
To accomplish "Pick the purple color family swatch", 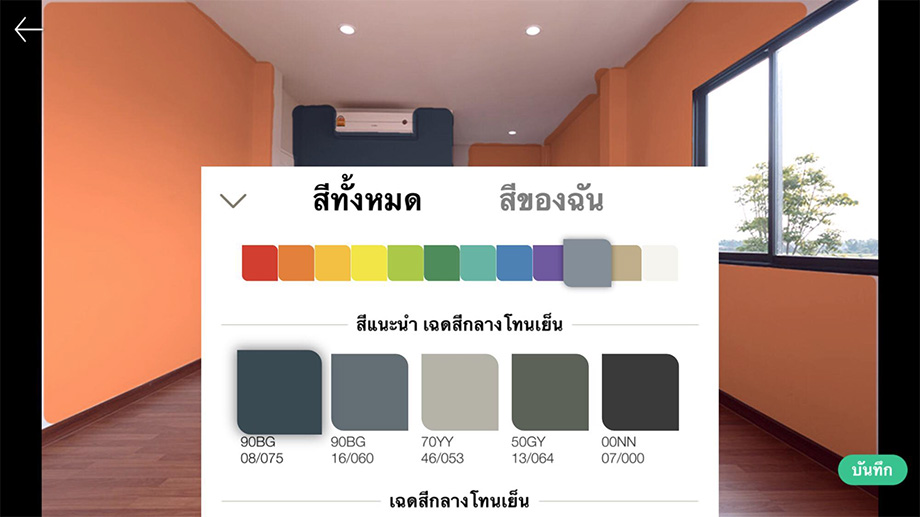I will tap(548, 263).
